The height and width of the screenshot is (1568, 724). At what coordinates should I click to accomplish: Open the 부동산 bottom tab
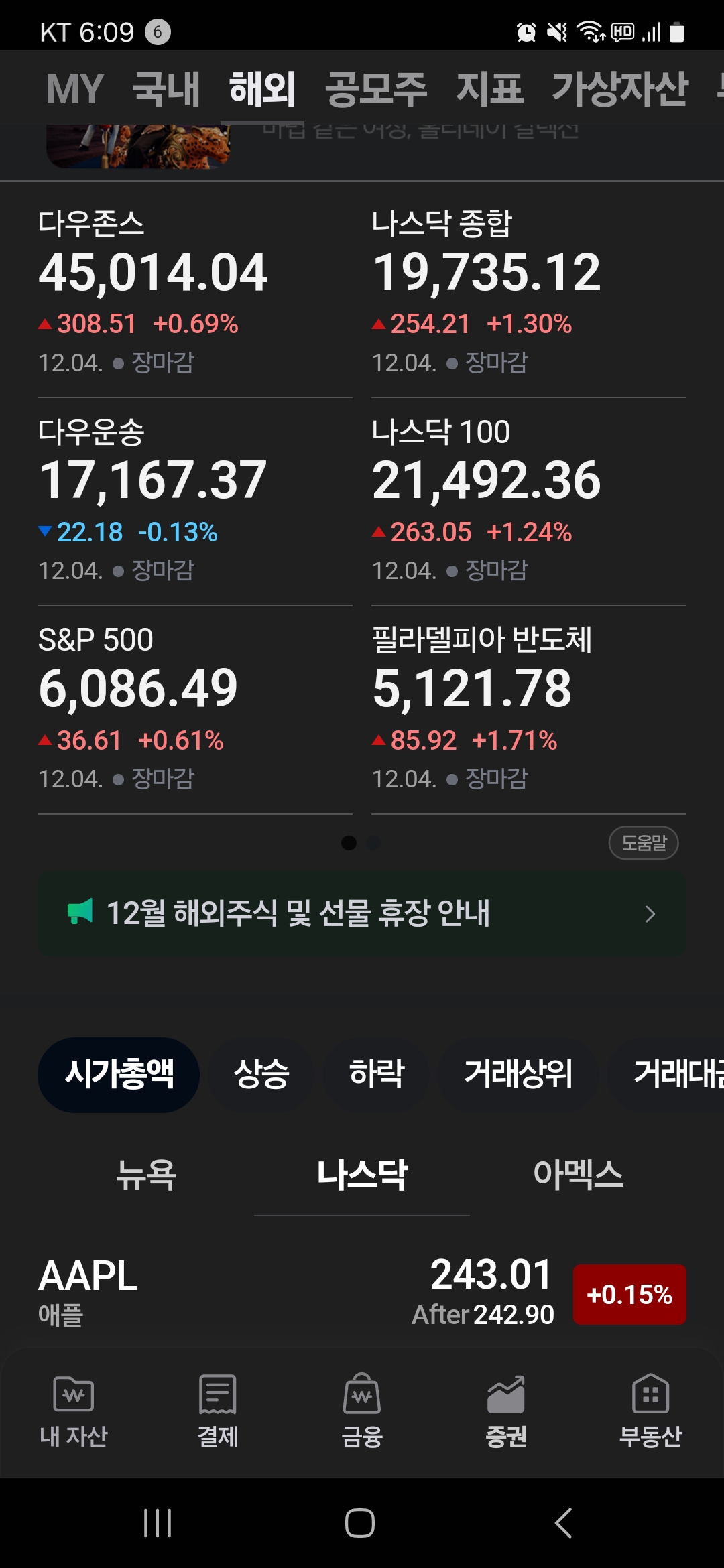pos(650,1410)
